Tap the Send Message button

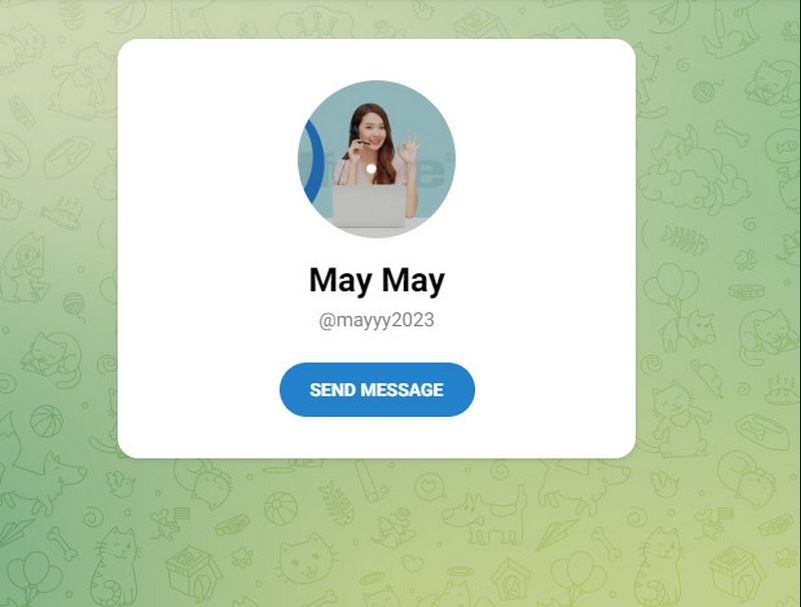click(x=376, y=390)
